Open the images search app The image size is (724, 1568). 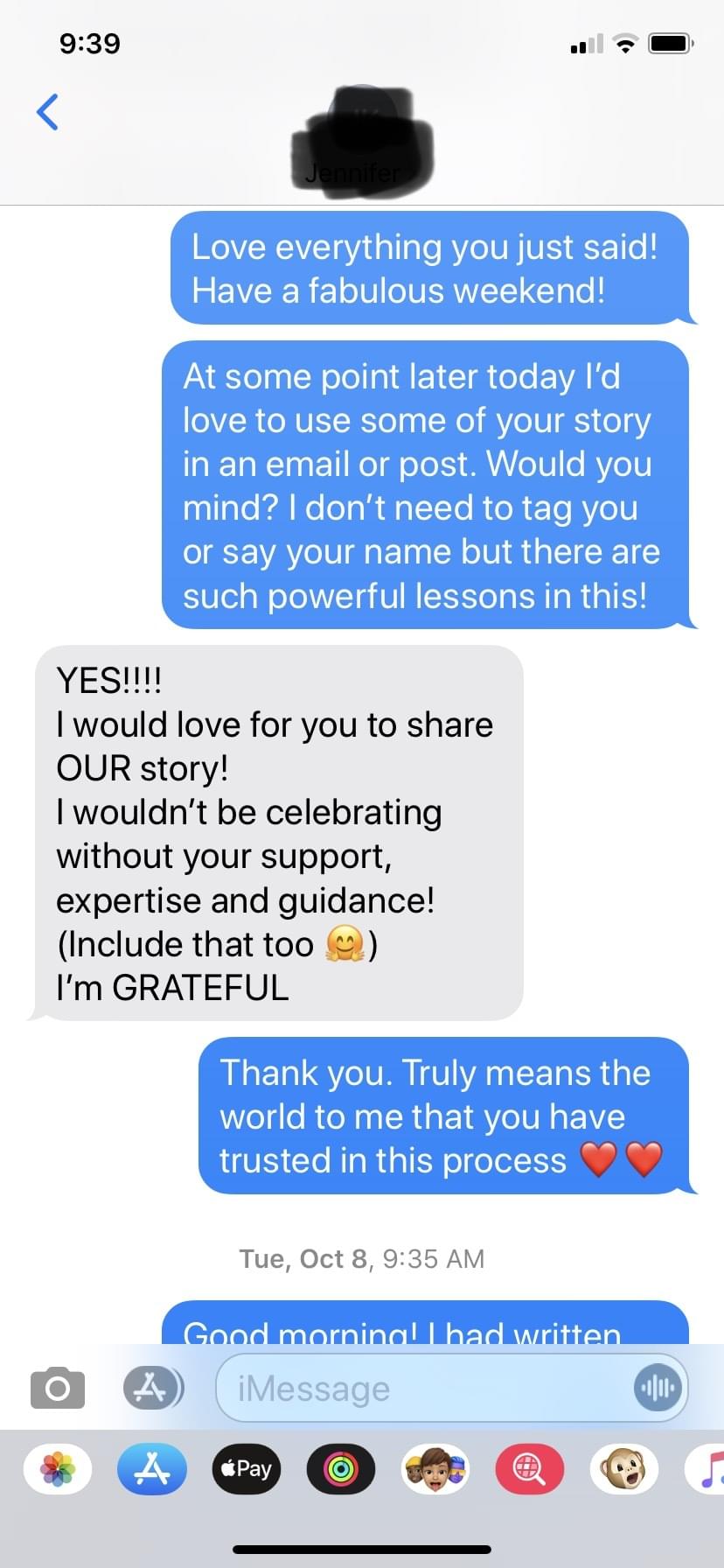pos(530,1469)
